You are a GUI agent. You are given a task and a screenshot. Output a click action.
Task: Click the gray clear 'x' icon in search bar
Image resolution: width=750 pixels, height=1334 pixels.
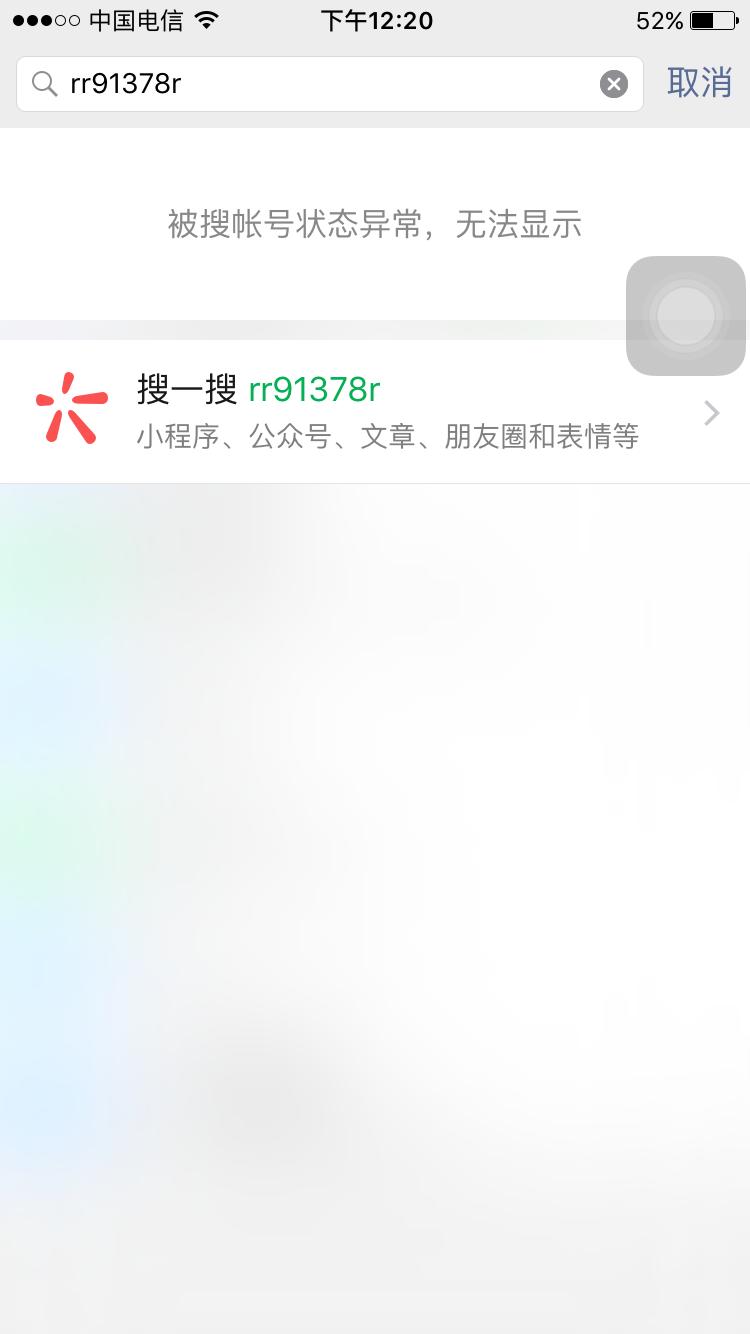point(613,84)
